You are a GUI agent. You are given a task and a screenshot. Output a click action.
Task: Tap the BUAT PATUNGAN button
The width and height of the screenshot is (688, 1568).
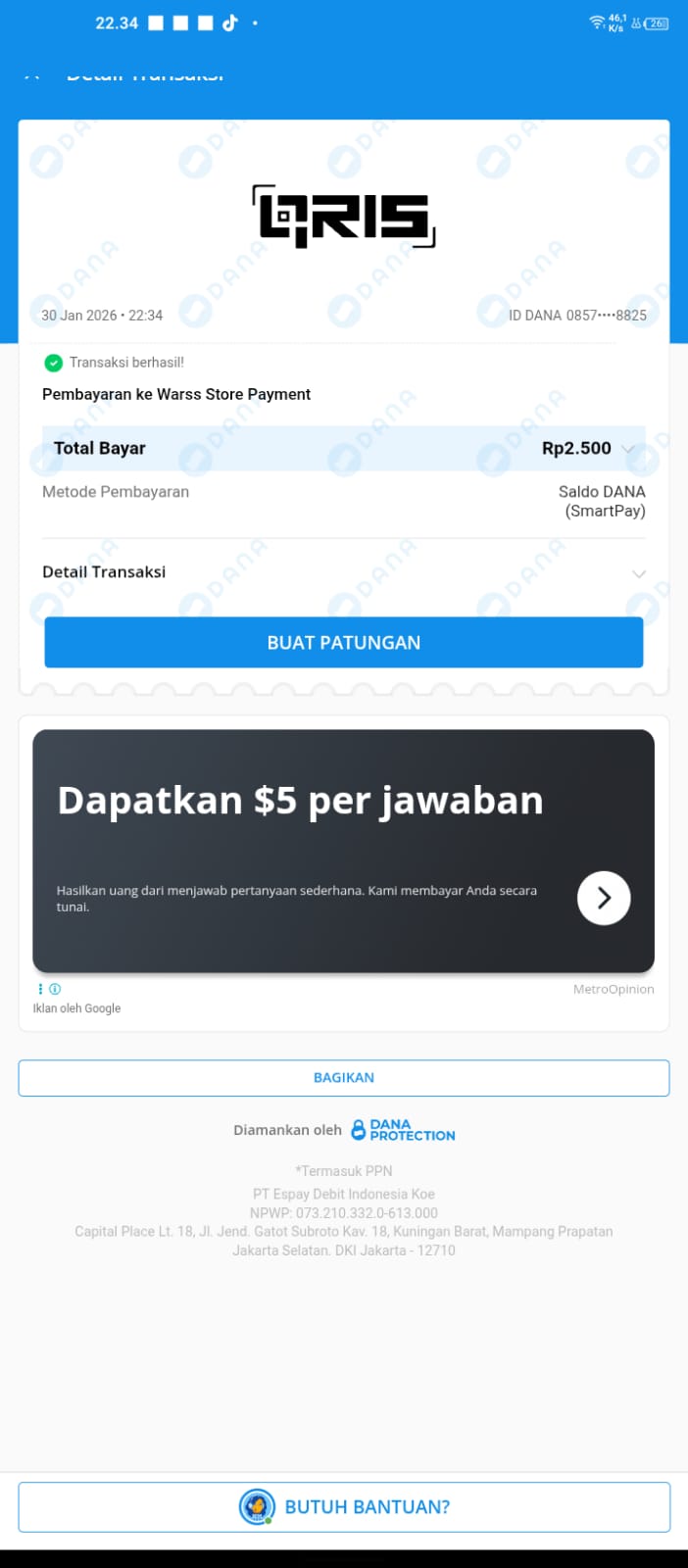click(344, 643)
